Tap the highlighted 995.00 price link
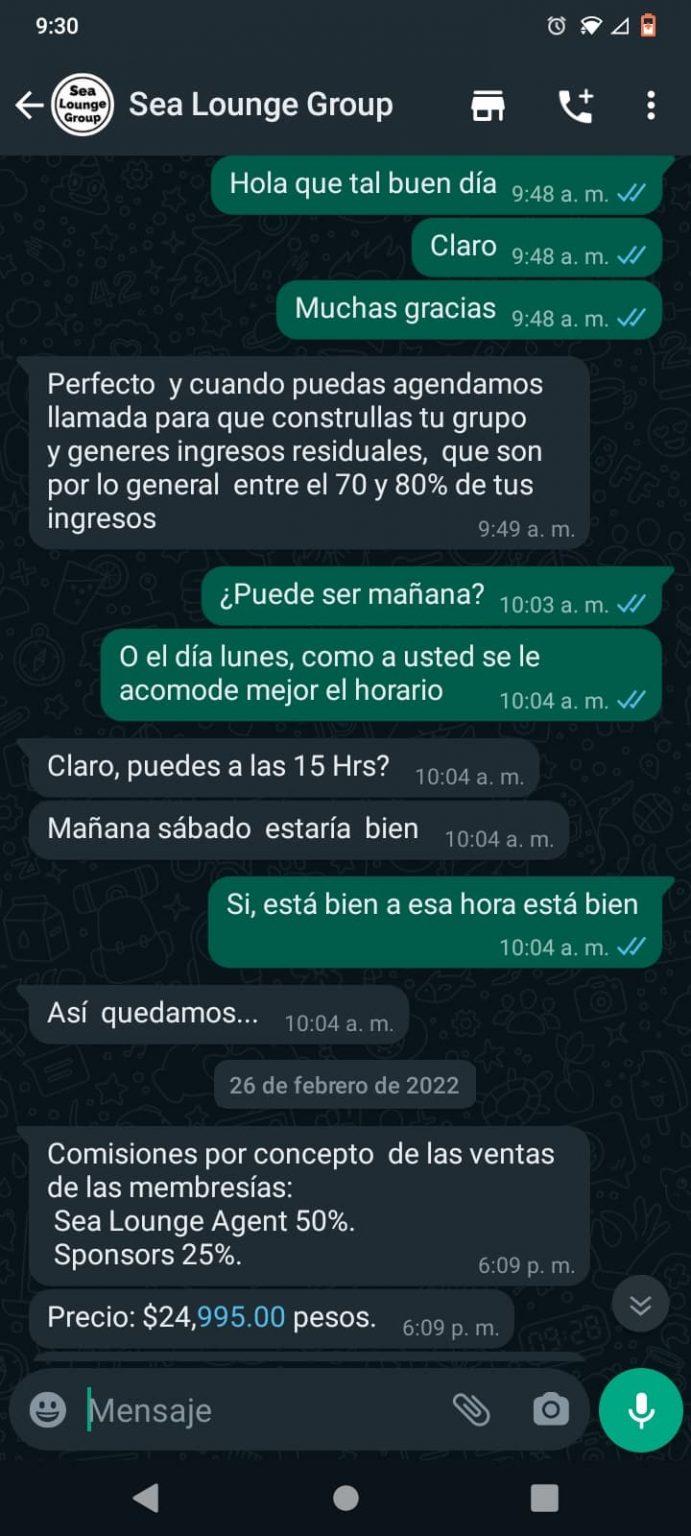This screenshot has height=1536, width=691. (x=241, y=1317)
